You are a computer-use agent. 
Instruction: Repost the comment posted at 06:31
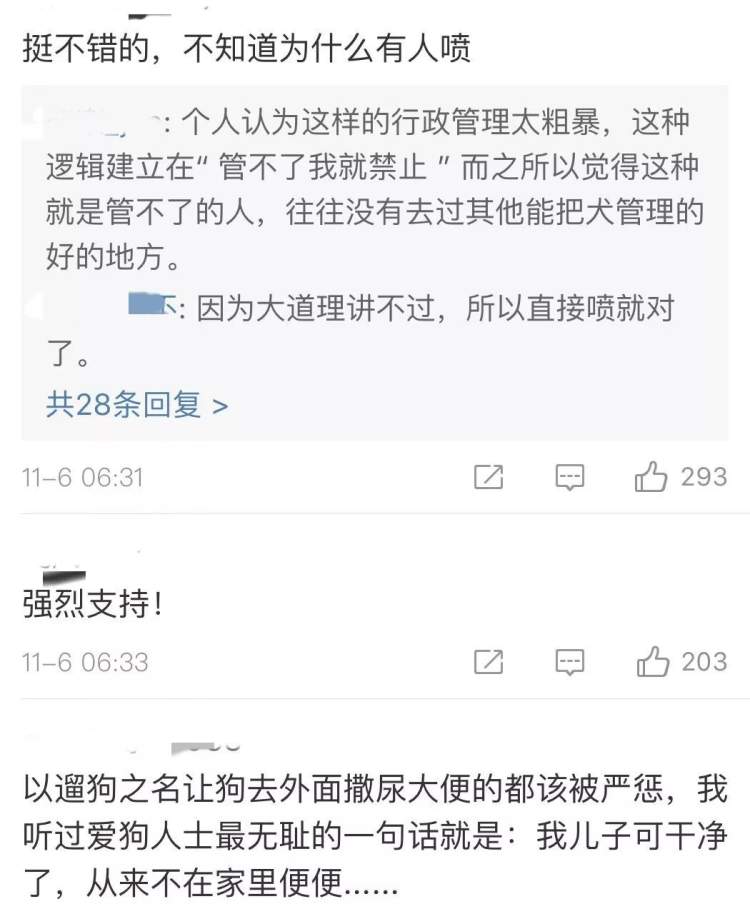click(x=488, y=477)
